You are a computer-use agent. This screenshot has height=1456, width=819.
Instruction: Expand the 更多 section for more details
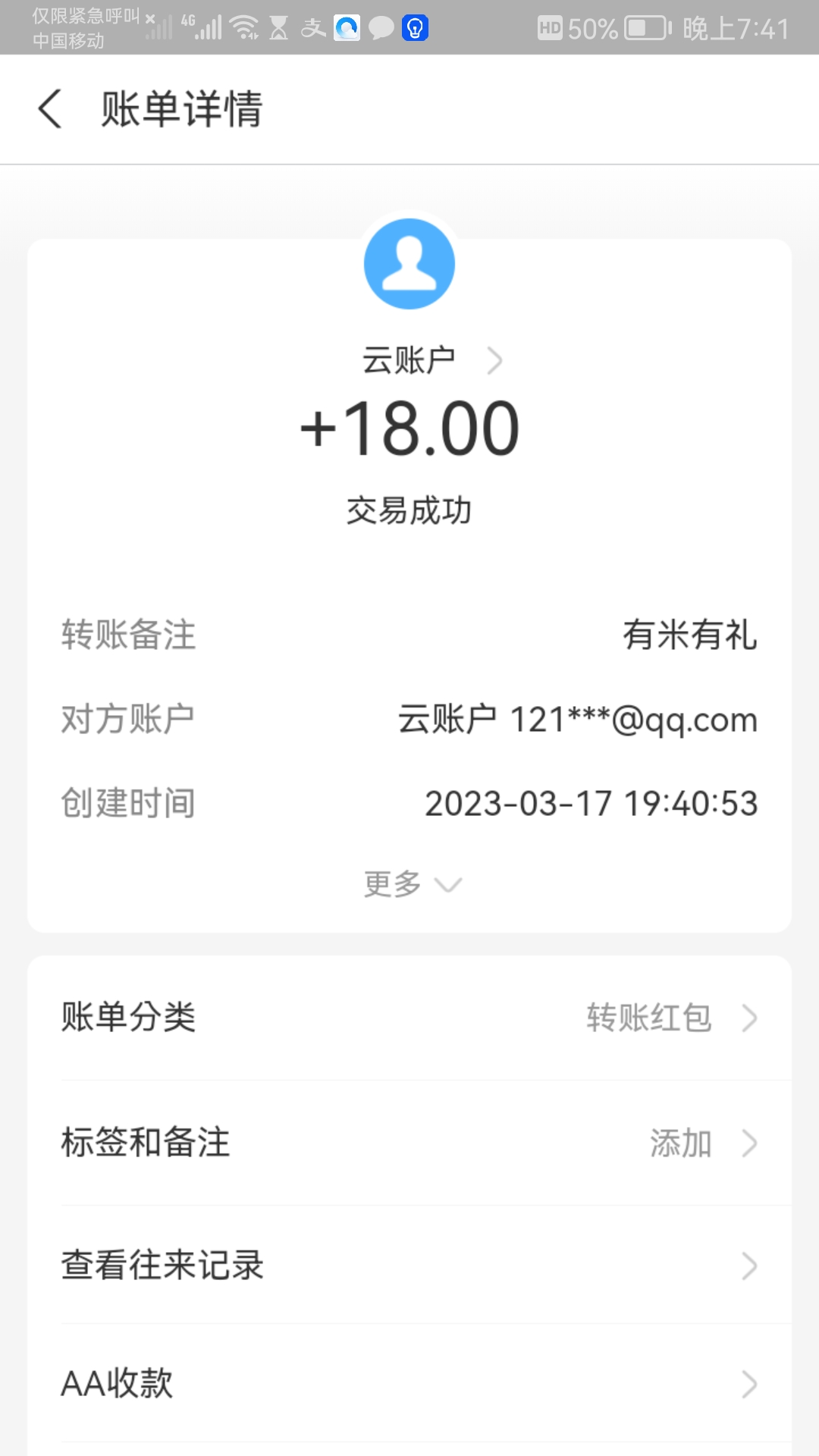click(x=409, y=883)
